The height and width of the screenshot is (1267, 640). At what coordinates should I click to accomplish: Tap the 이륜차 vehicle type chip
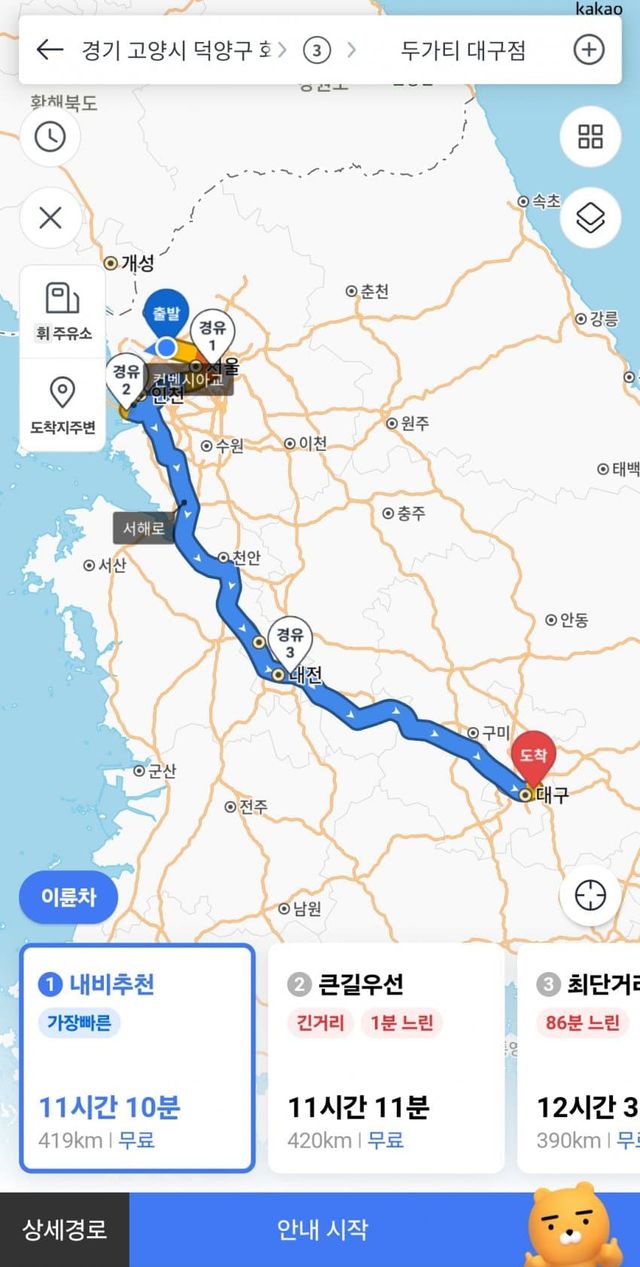pyautogui.click(x=68, y=897)
